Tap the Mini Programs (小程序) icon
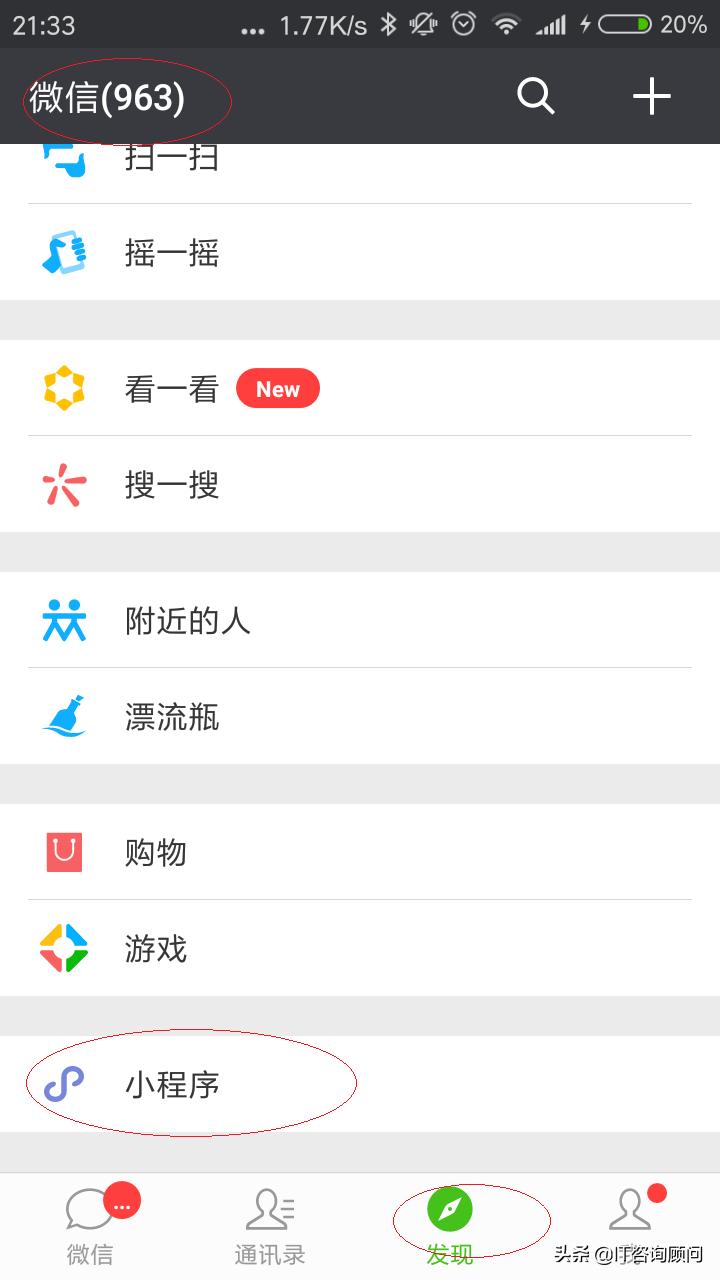 pyautogui.click(x=63, y=1081)
